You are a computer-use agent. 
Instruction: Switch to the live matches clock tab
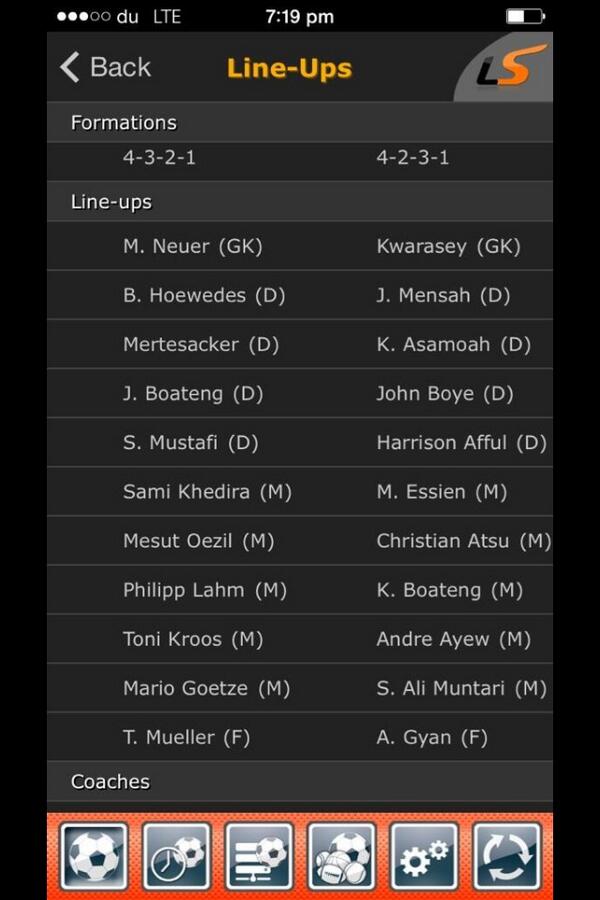pyautogui.click(x=177, y=856)
